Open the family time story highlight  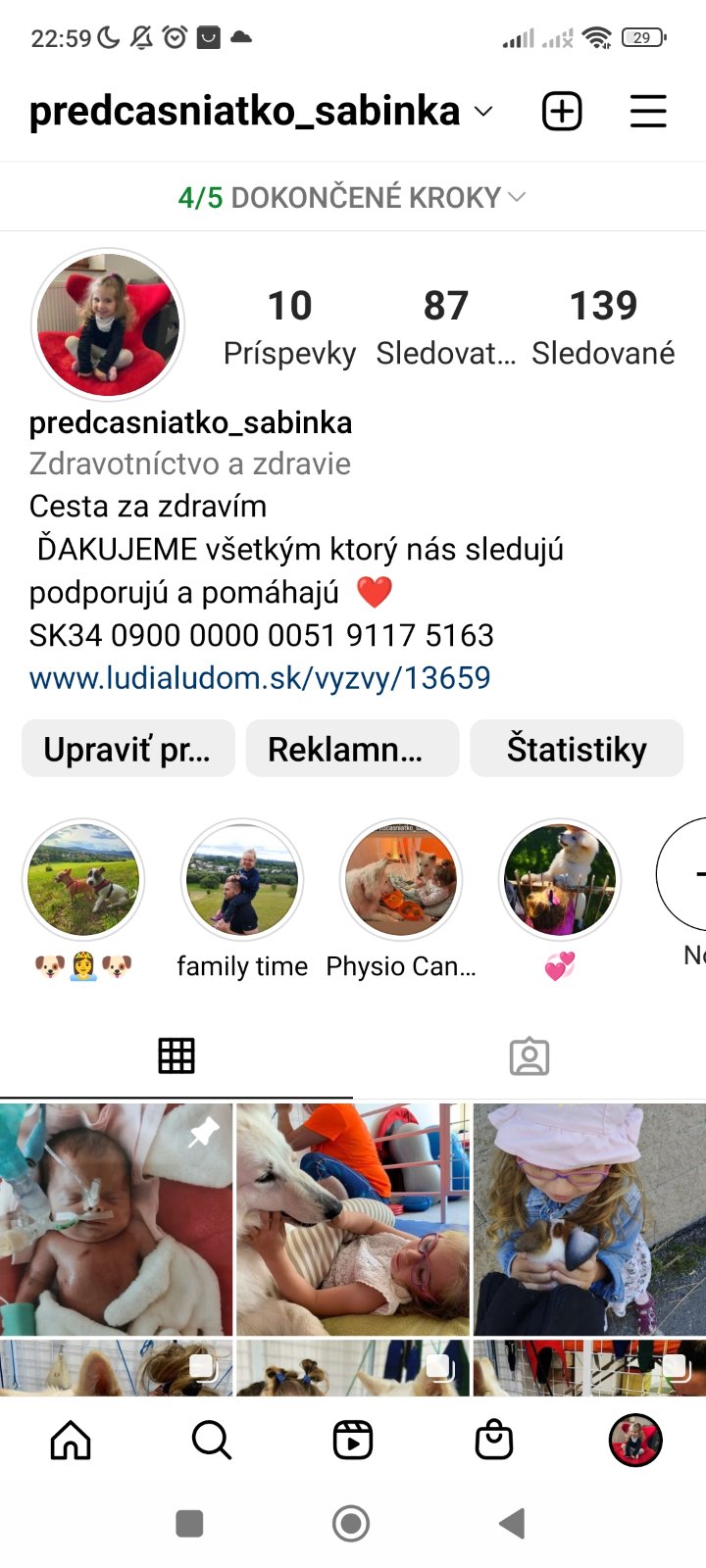coord(242,880)
